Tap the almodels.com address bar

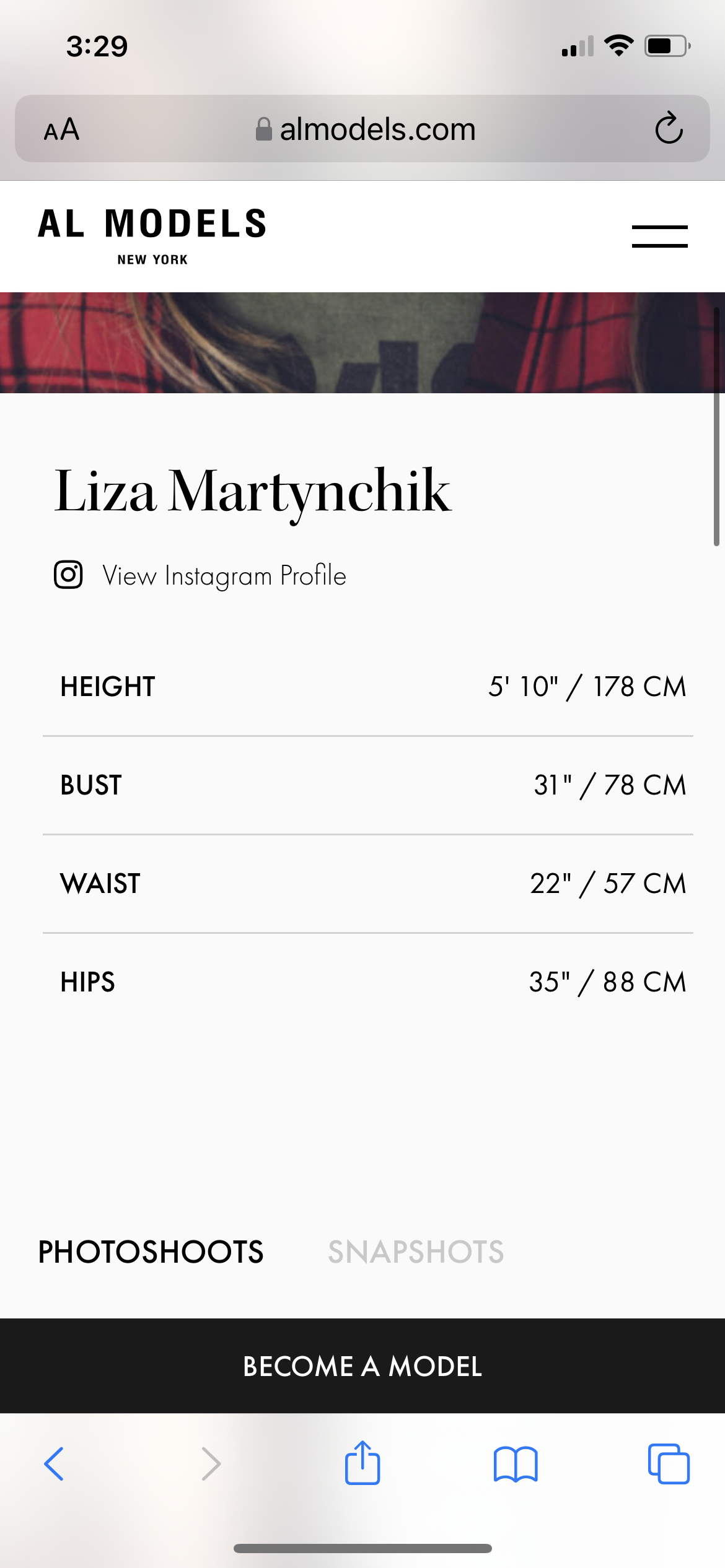click(x=366, y=129)
